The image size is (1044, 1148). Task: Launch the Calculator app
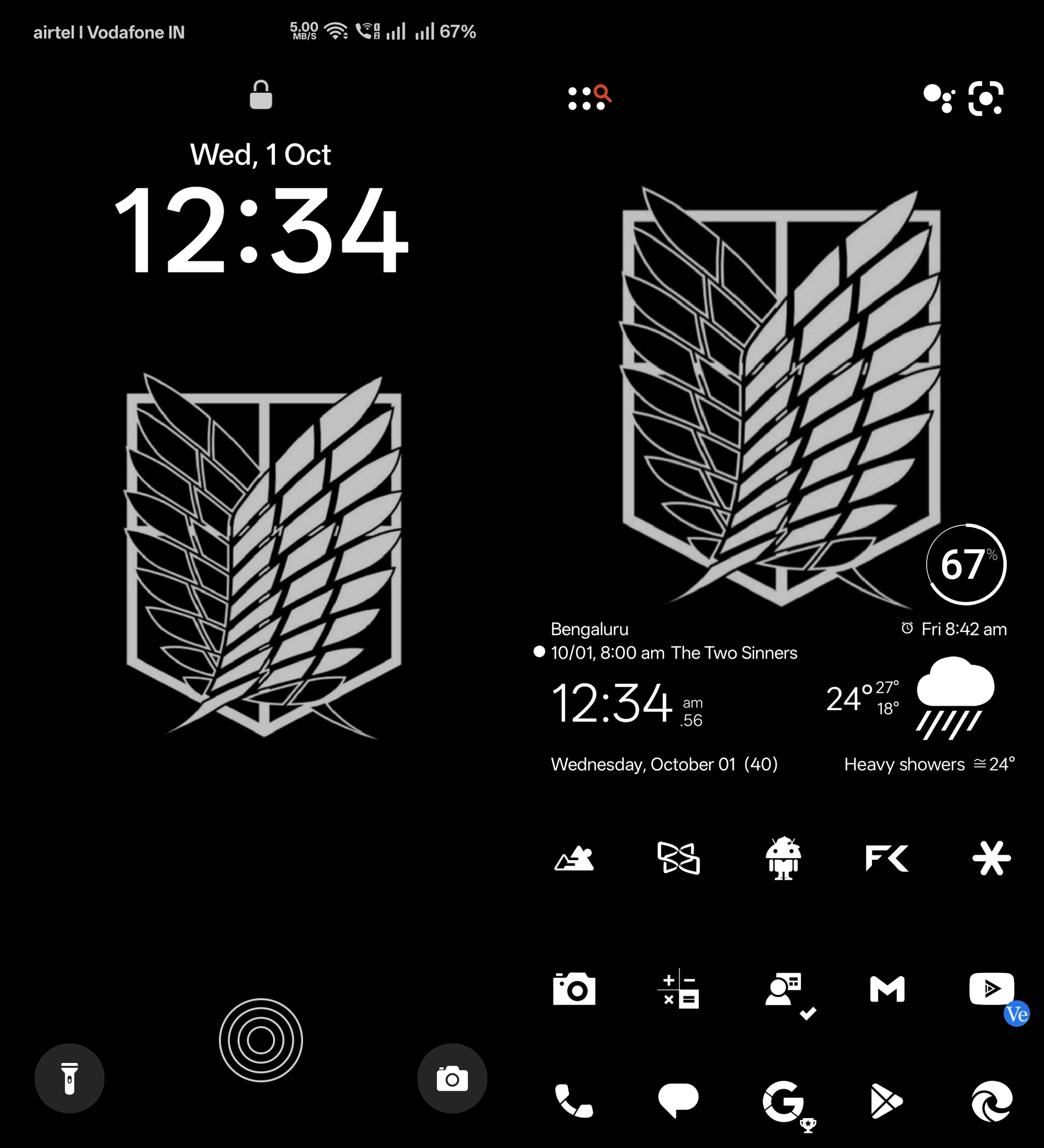click(678, 989)
